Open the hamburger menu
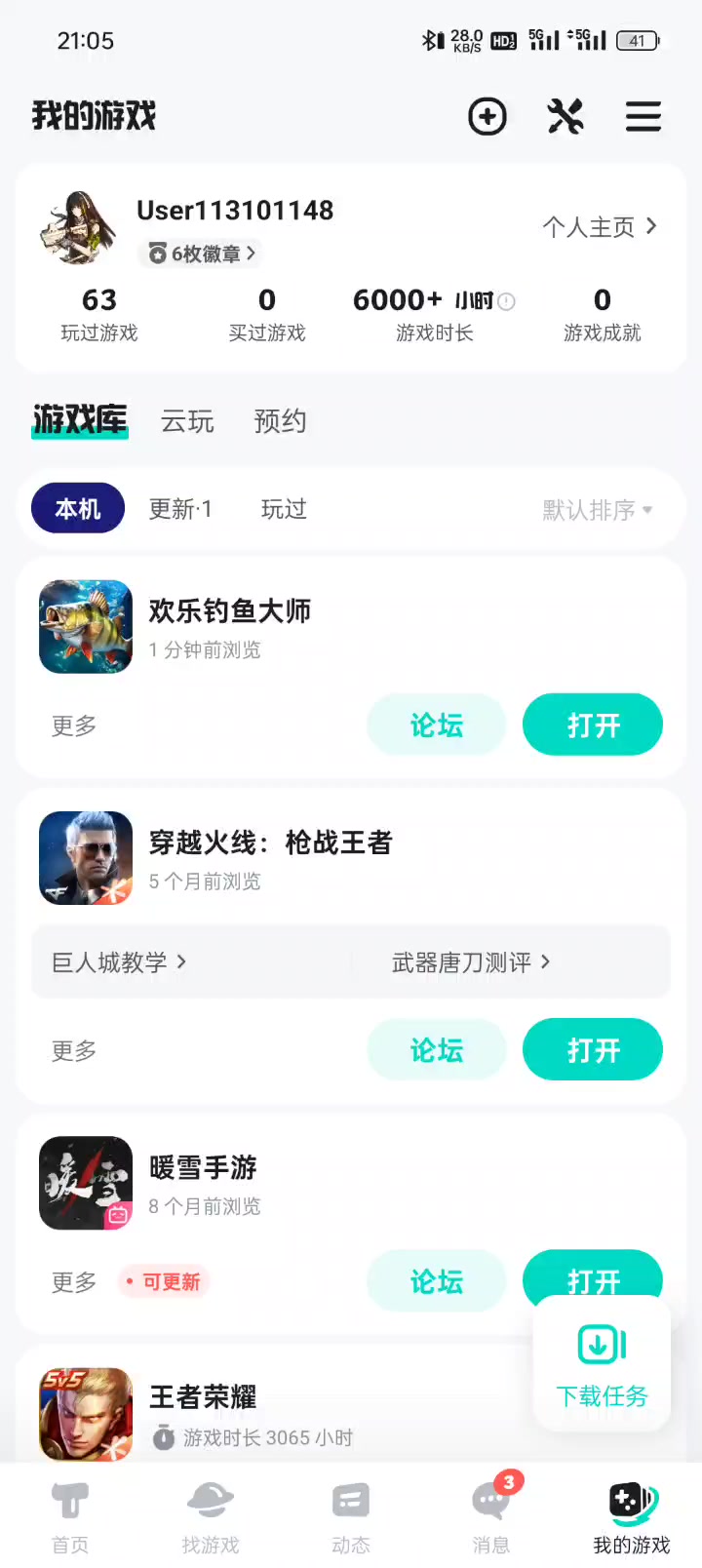This screenshot has height=1568, width=702. [x=643, y=117]
